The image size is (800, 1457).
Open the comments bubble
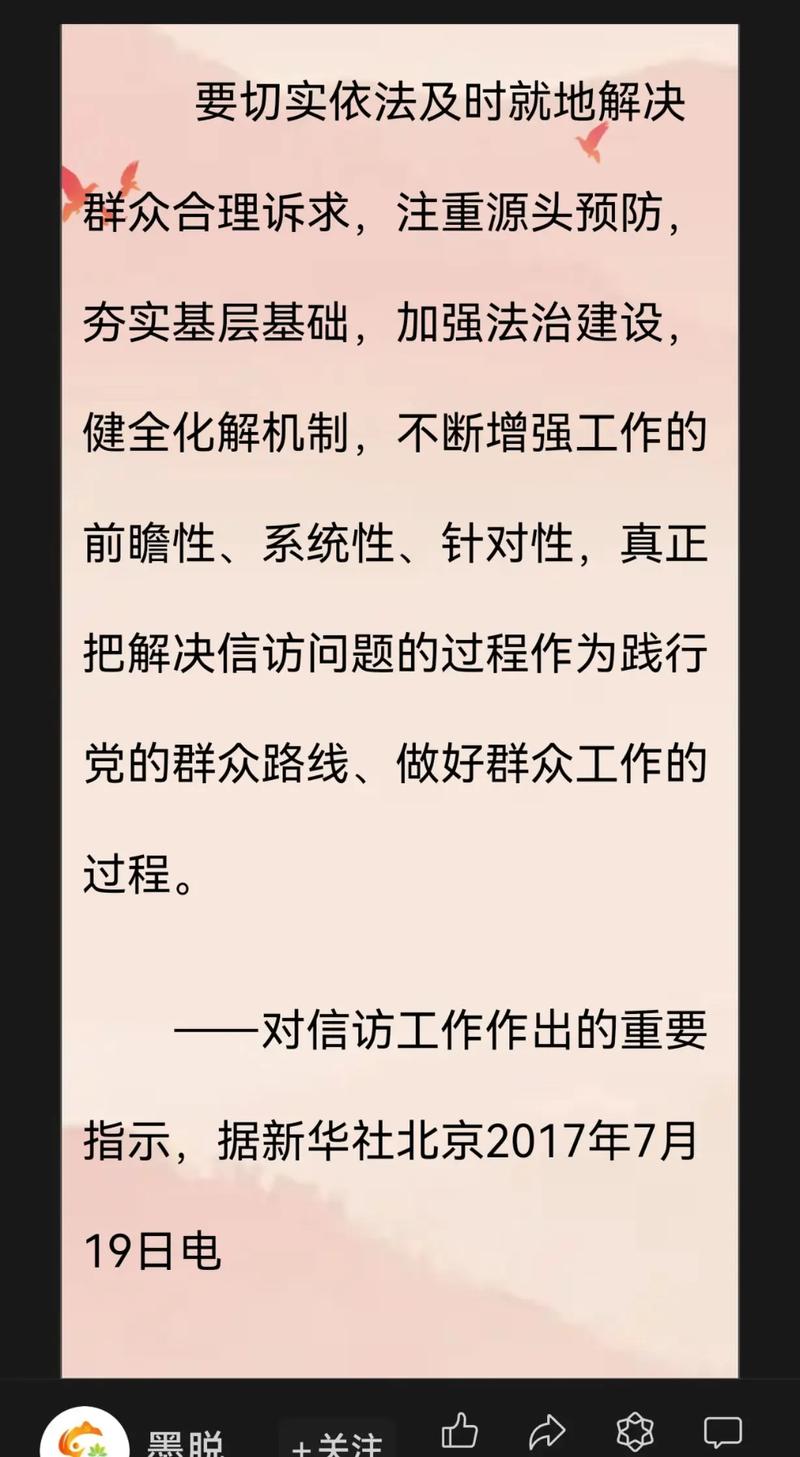[722, 1432]
